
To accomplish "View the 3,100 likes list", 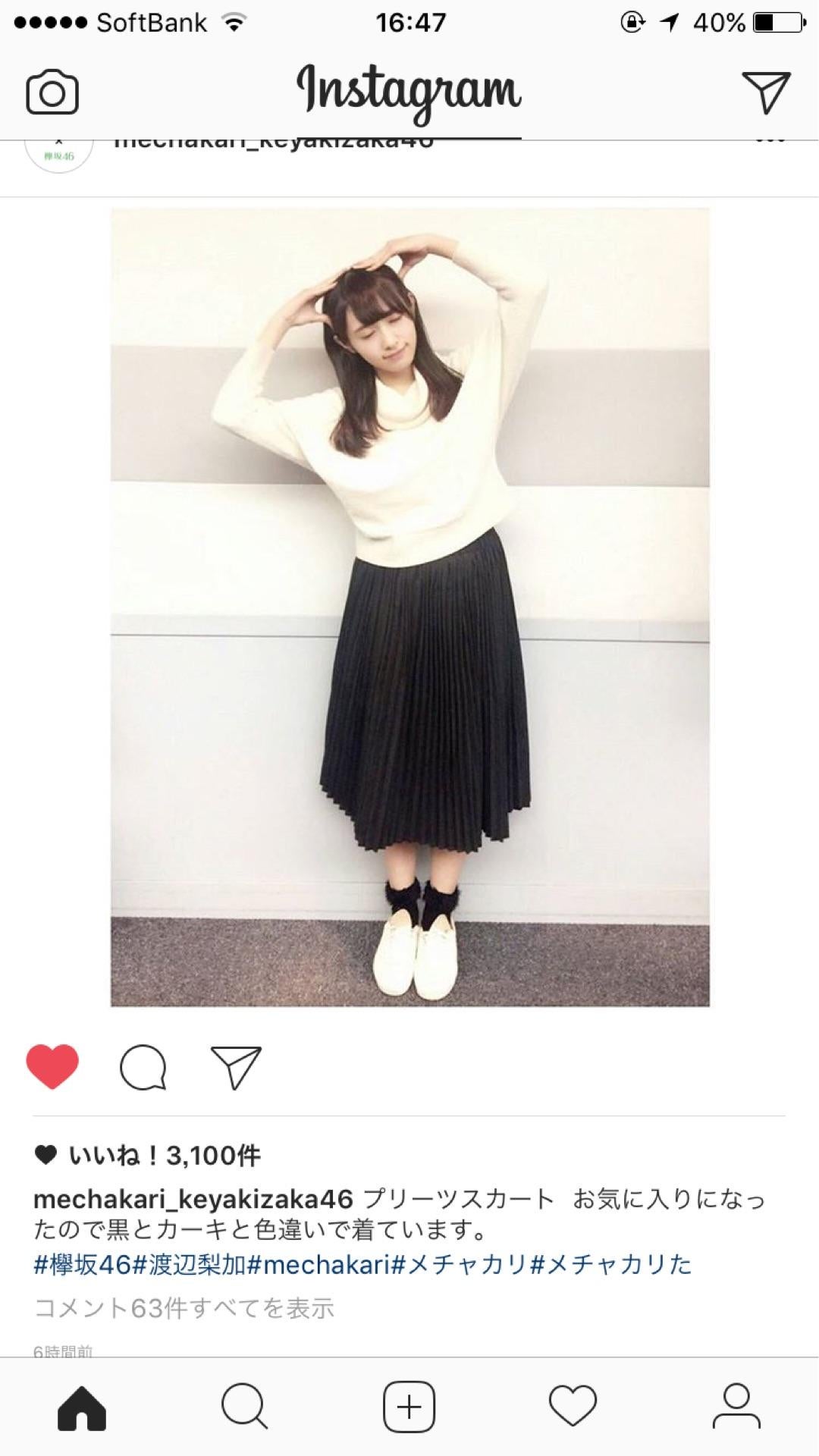I will click(x=163, y=1156).
